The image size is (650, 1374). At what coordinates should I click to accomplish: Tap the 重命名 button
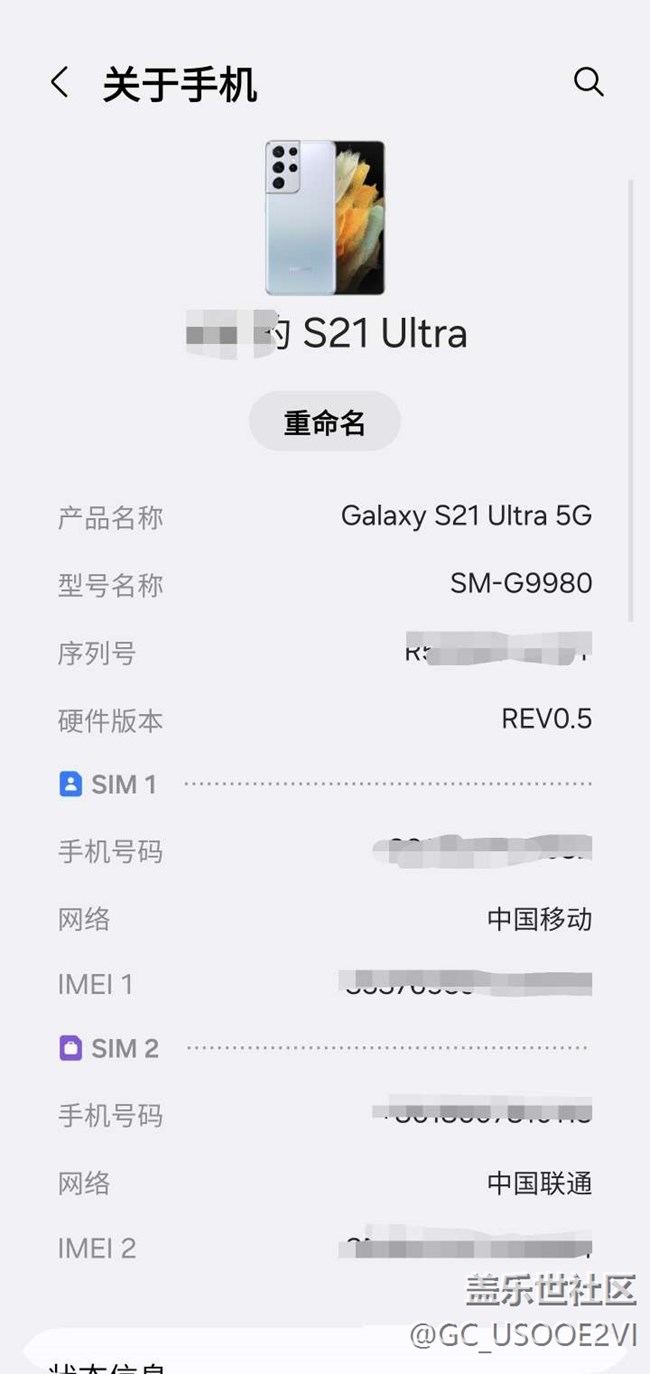(325, 422)
